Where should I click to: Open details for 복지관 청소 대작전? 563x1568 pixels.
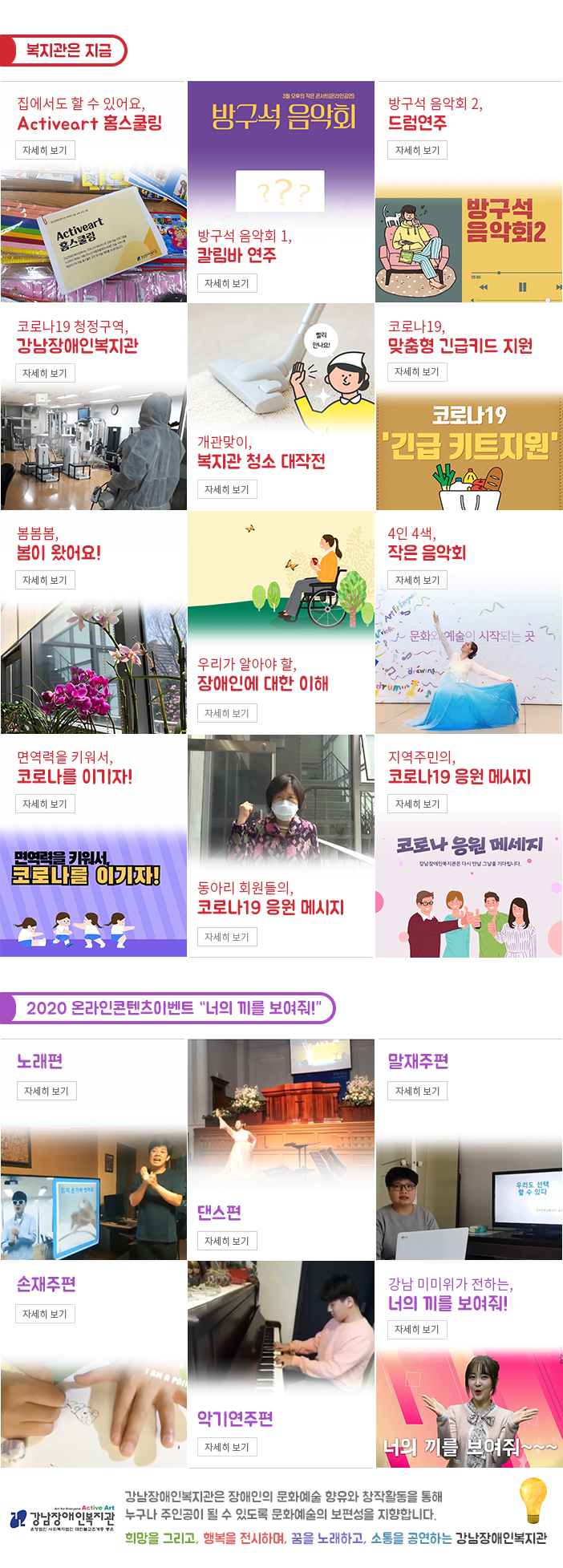227,489
